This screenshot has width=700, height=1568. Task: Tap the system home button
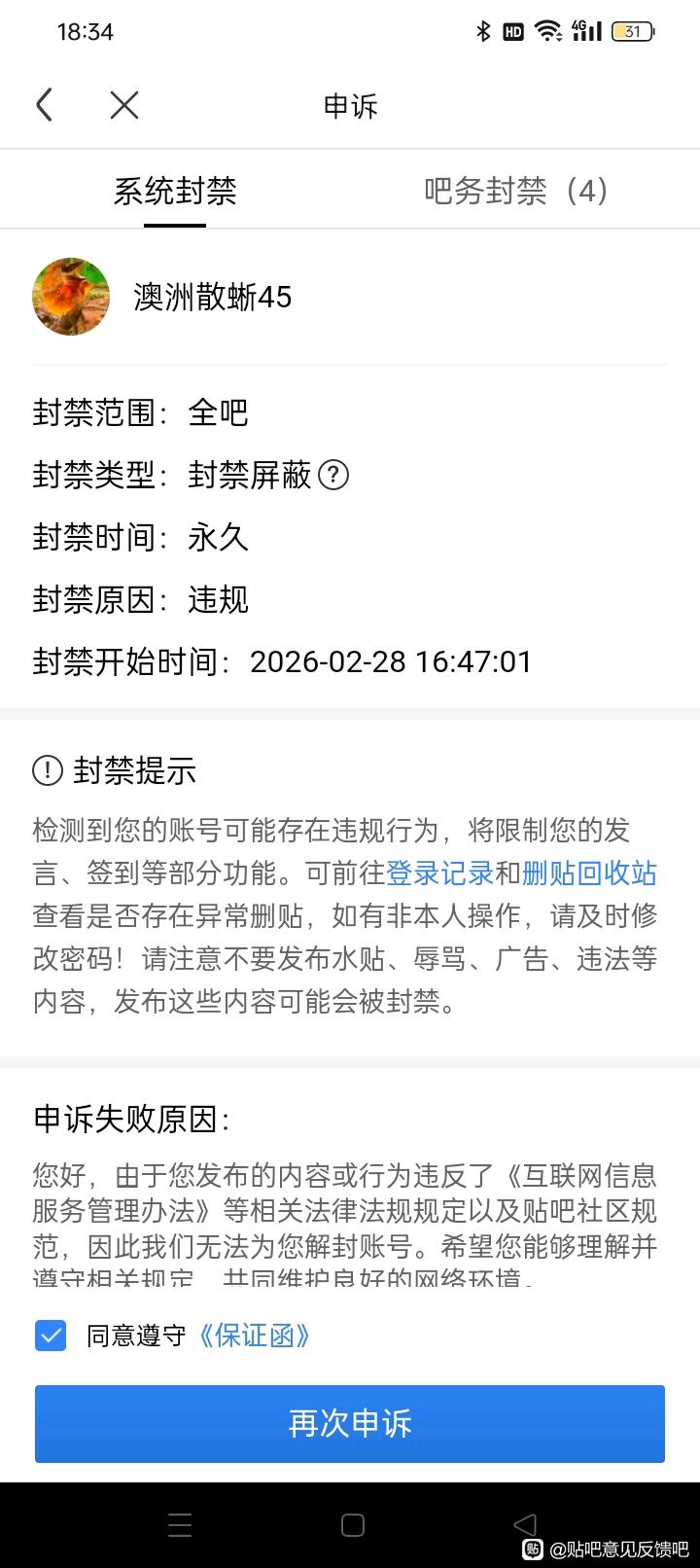(x=353, y=1524)
